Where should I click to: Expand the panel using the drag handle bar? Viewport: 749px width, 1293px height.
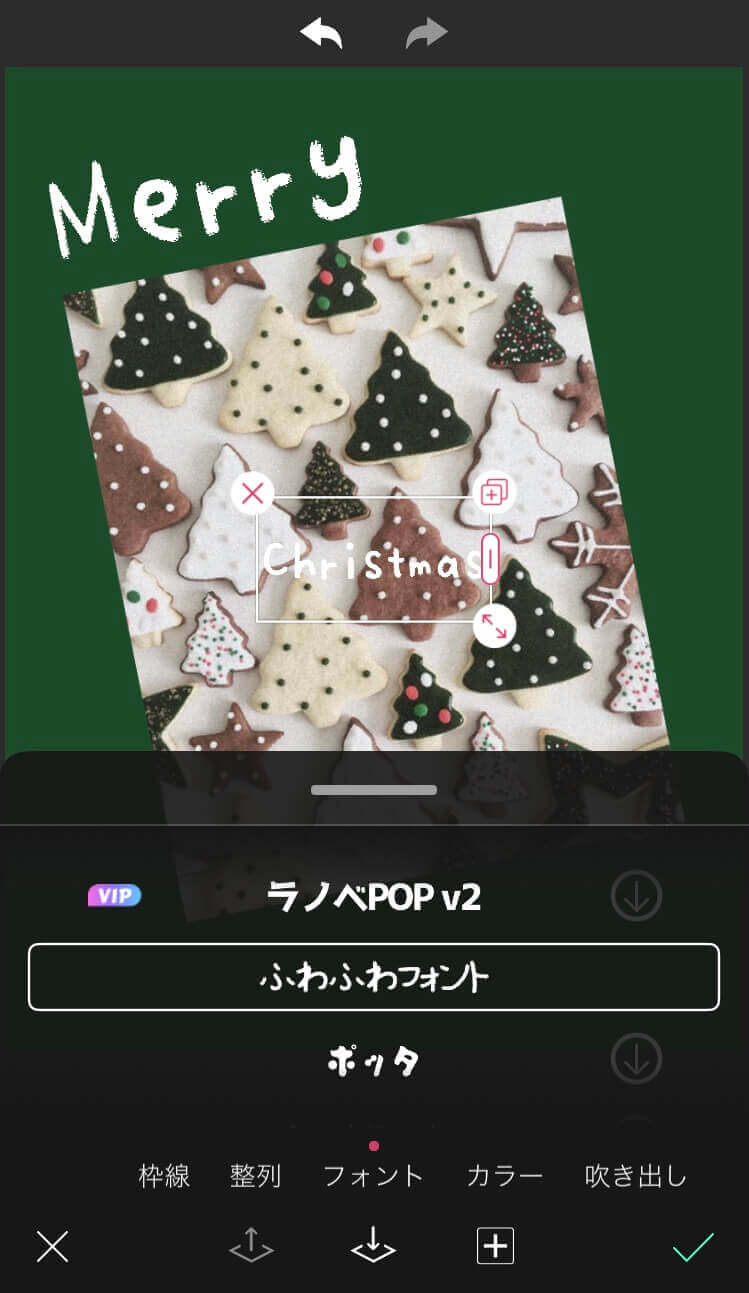coord(374,792)
